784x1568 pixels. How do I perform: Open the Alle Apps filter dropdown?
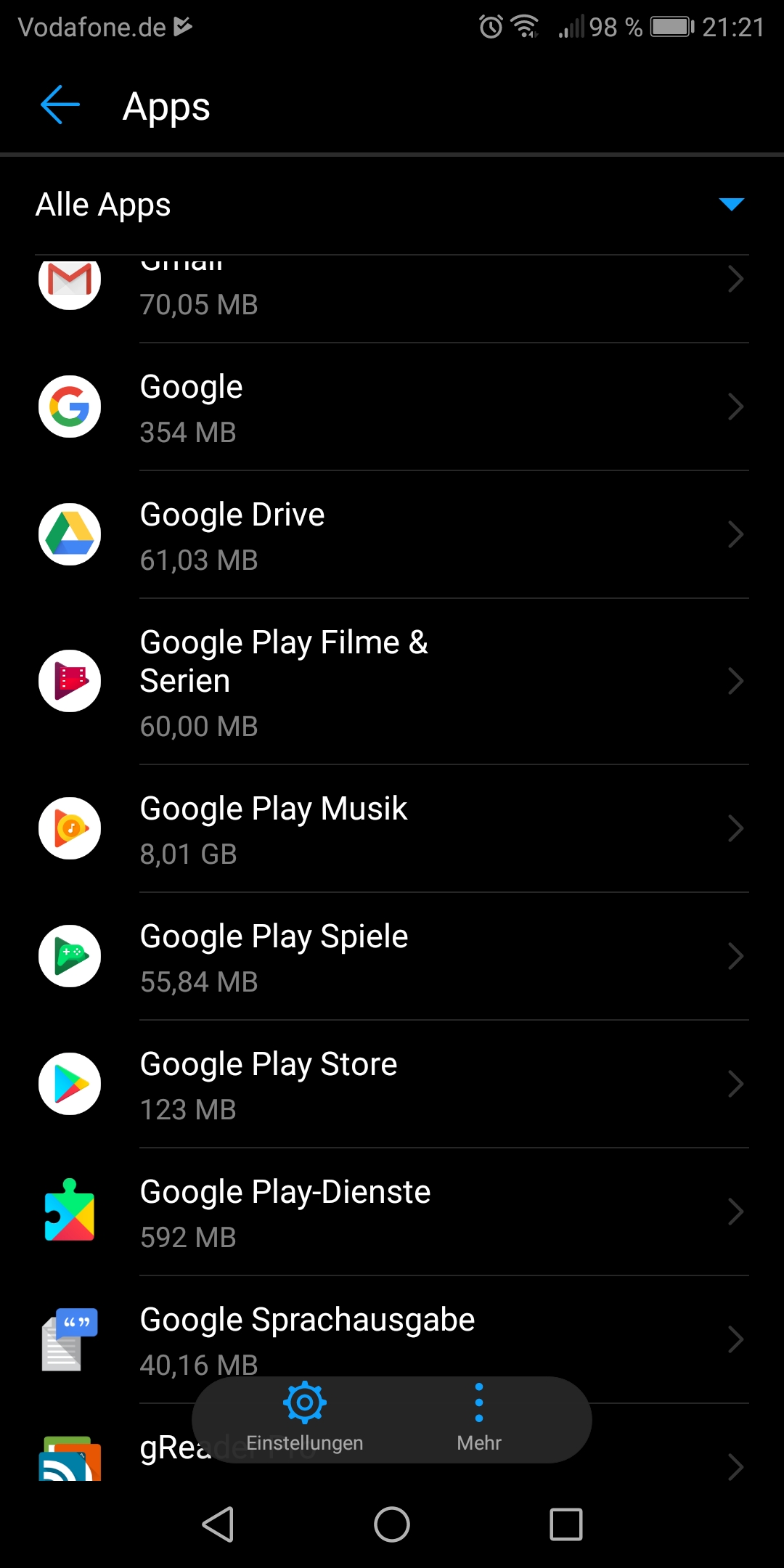pos(732,204)
